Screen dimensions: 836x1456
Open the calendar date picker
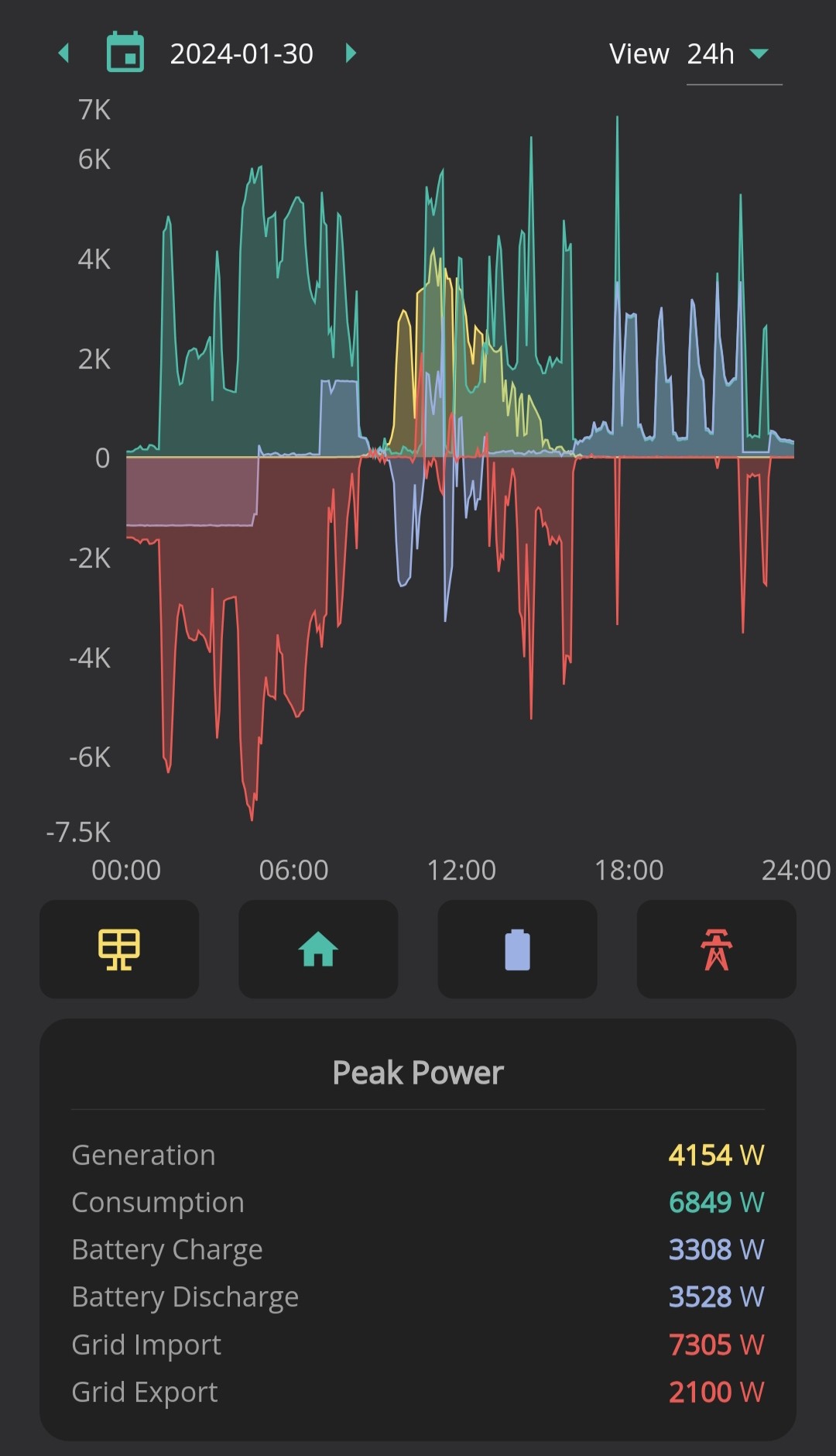pos(125,52)
